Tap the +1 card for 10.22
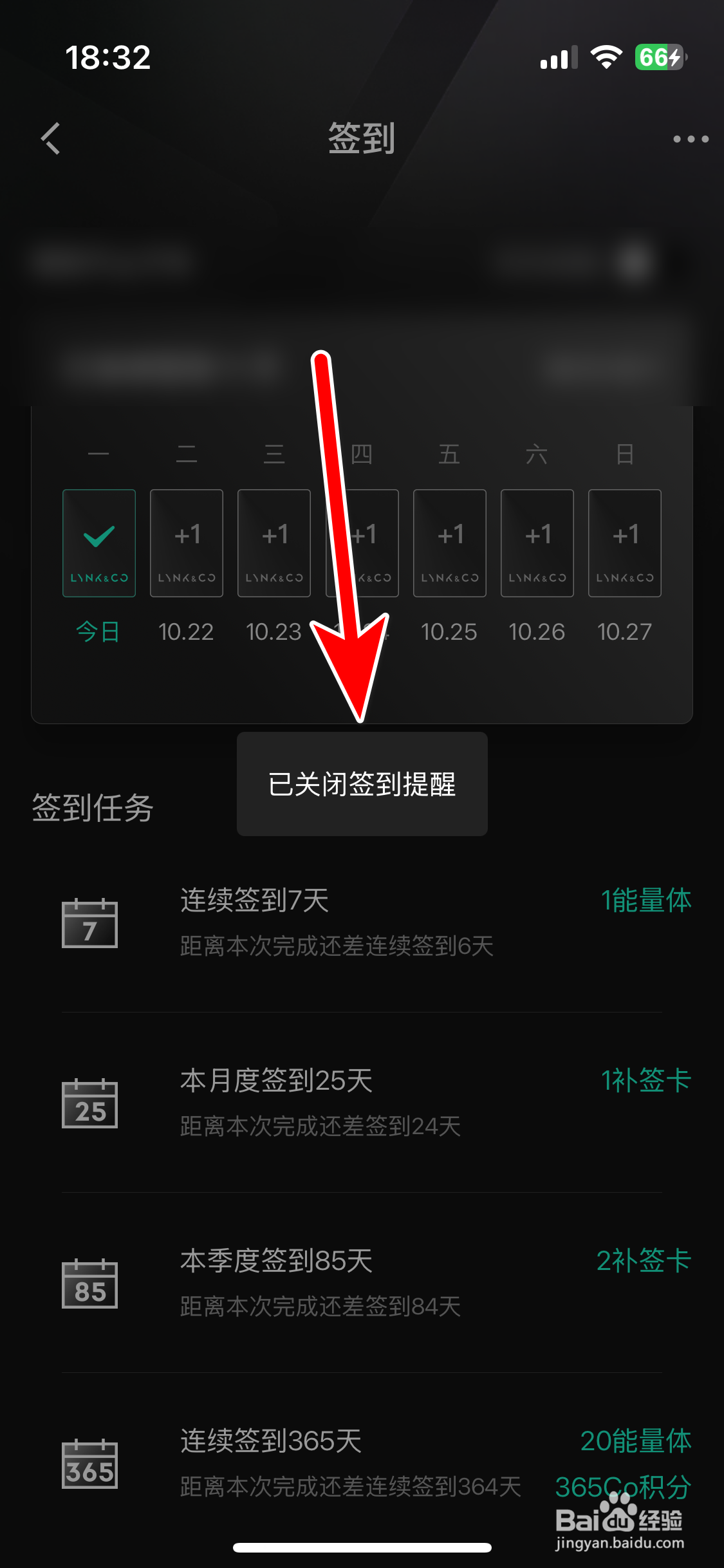The height and width of the screenshot is (1568, 724). point(186,543)
